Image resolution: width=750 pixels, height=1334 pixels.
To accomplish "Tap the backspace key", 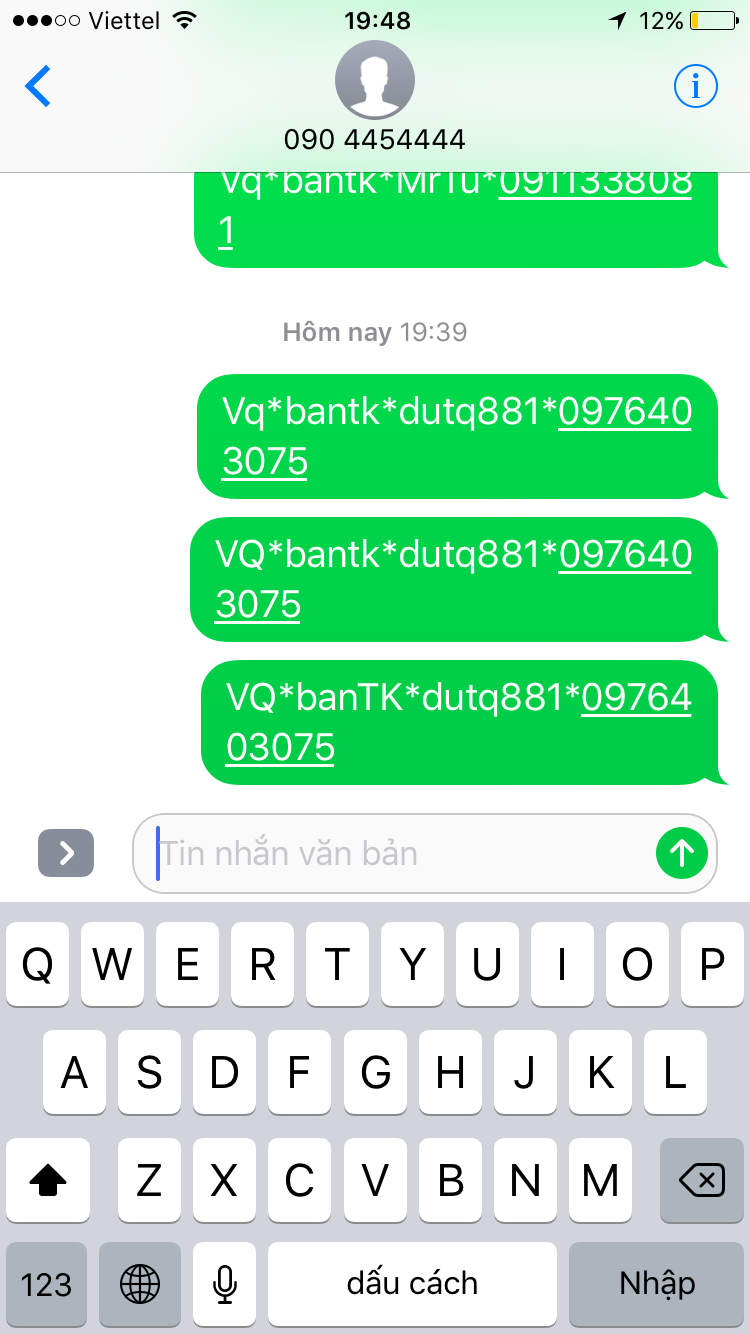I will pos(702,1183).
